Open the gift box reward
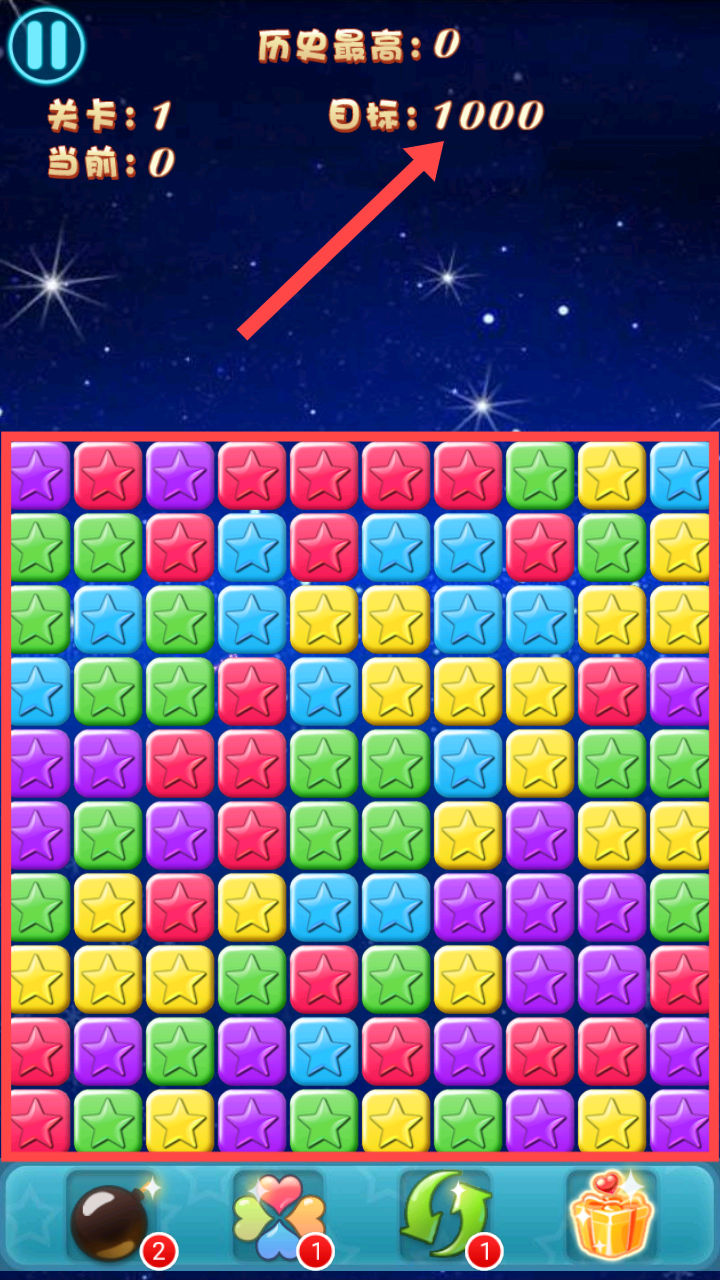Image resolution: width=720 pixels, height=1280 pixels. 611,1215
